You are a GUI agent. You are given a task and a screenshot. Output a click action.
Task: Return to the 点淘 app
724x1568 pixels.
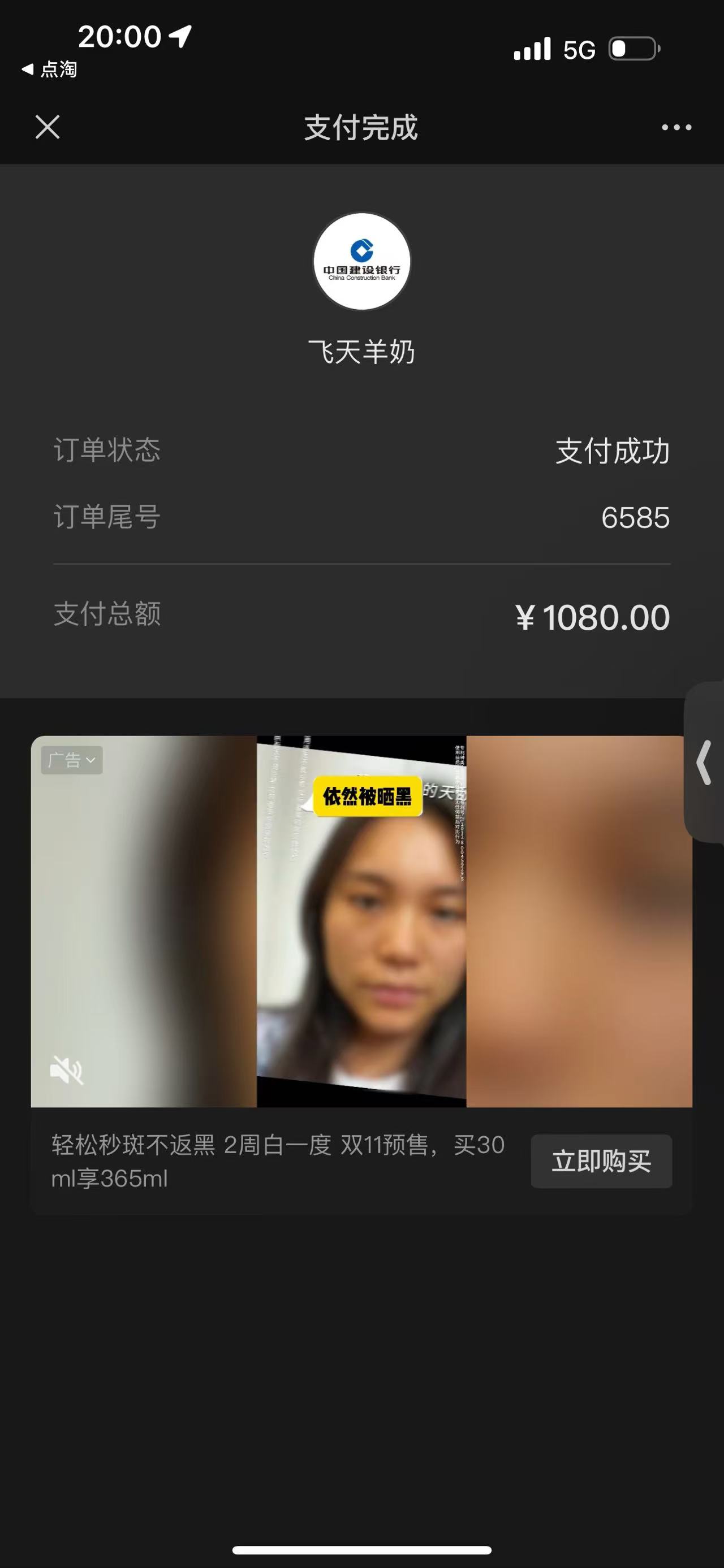[x=50, y=70]
